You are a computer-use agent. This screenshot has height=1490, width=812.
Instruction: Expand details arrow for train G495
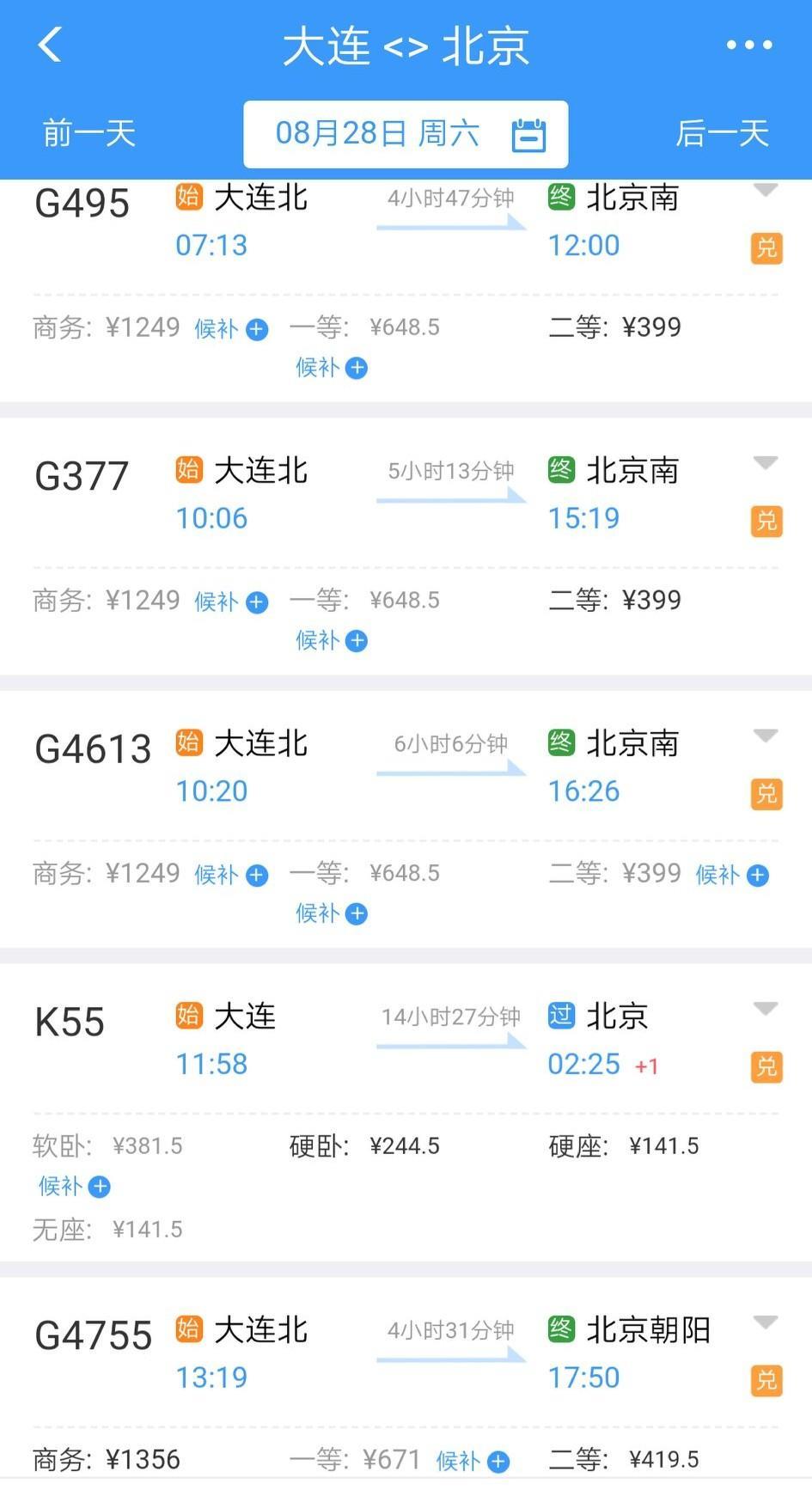coord(765,190)
